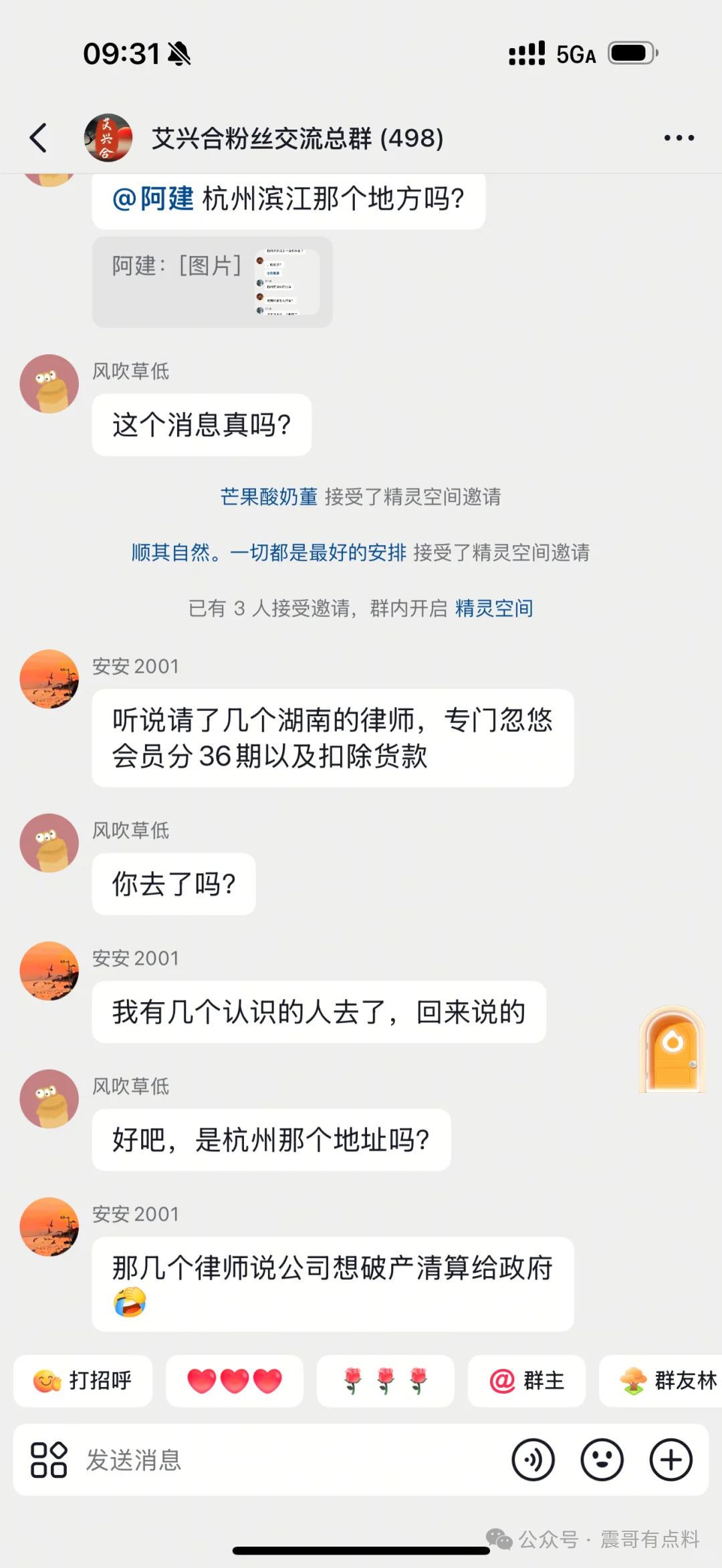Tap the @群主 quick reply chip
The width and height of the screenshot is (722, 1568).
pos(527,1380)
